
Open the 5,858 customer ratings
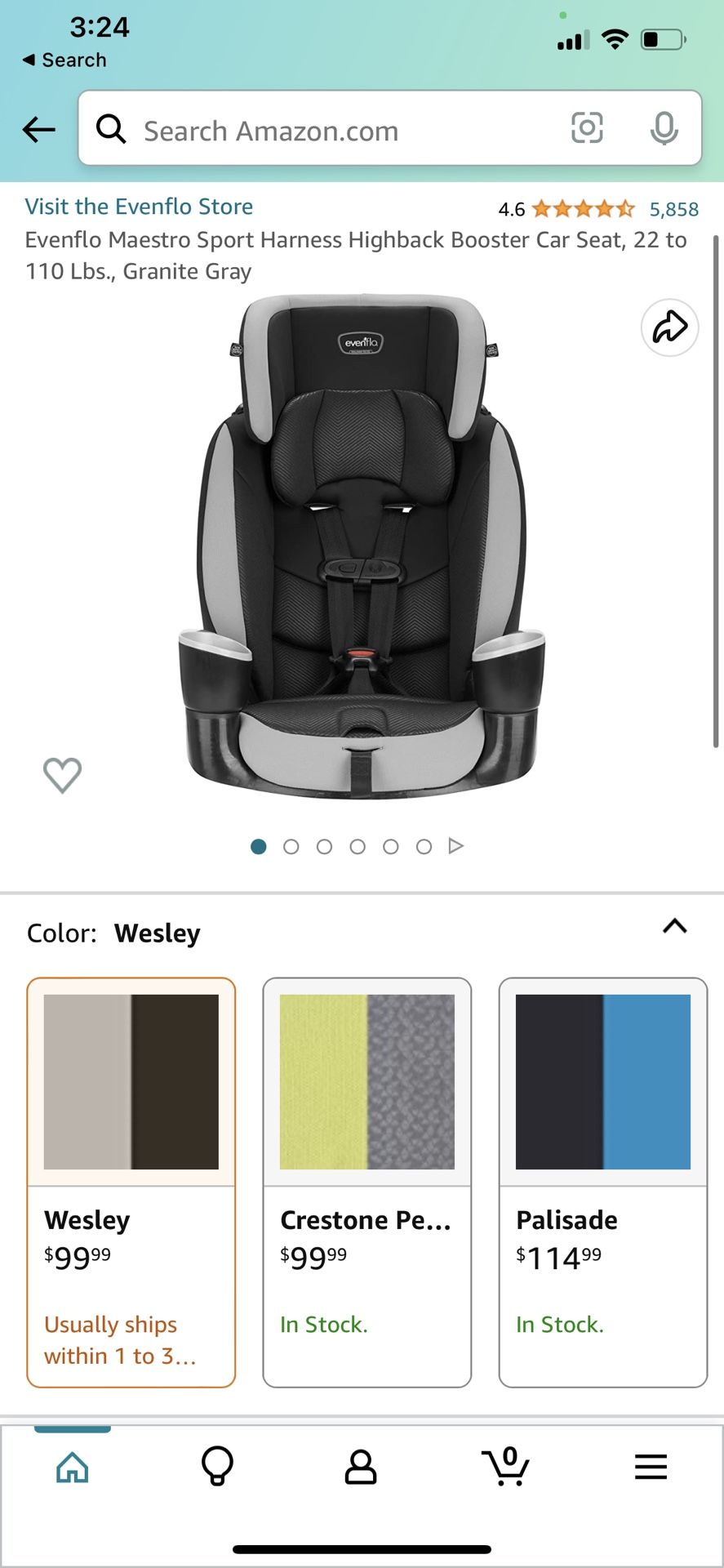[x=673, y=209]
